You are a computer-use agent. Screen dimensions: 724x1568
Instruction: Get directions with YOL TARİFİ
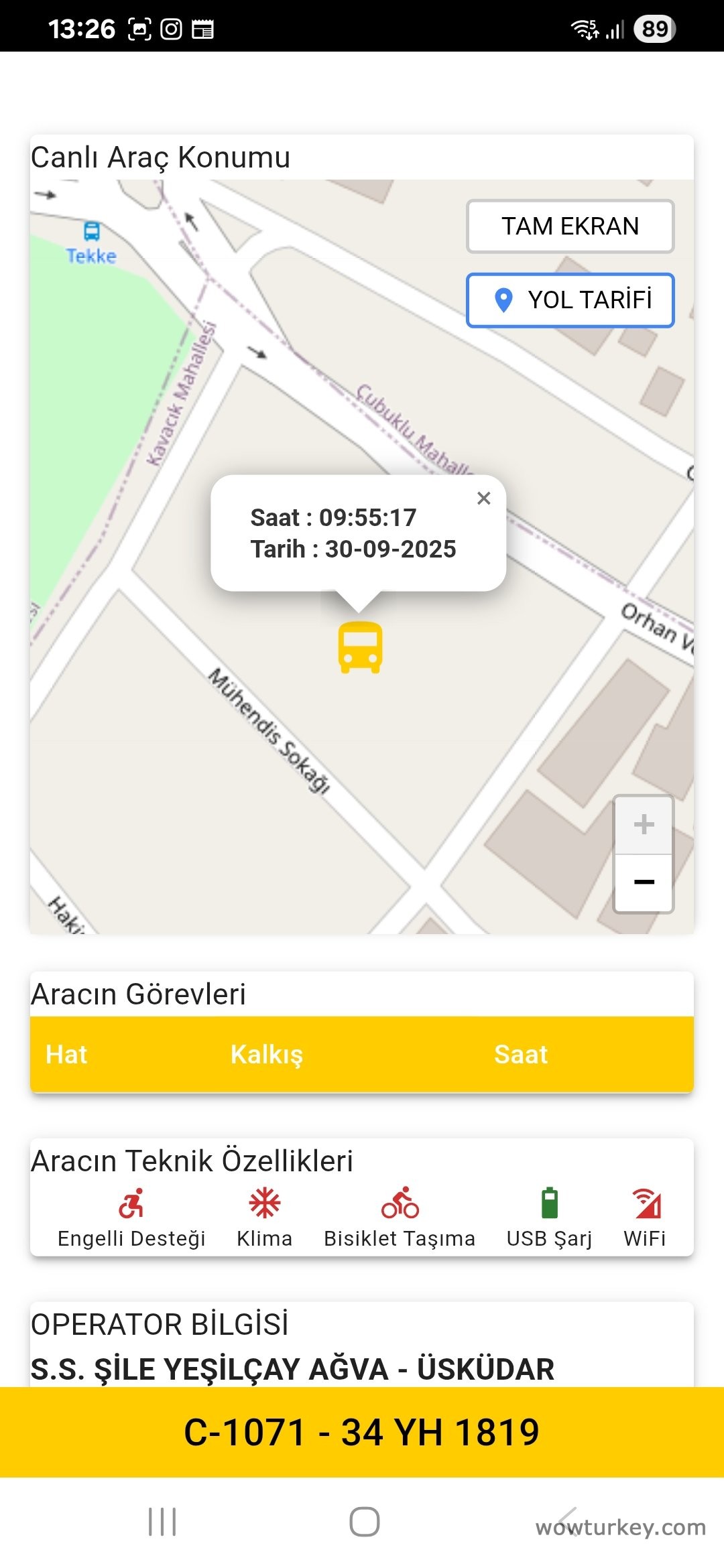[x=570, y=300]
